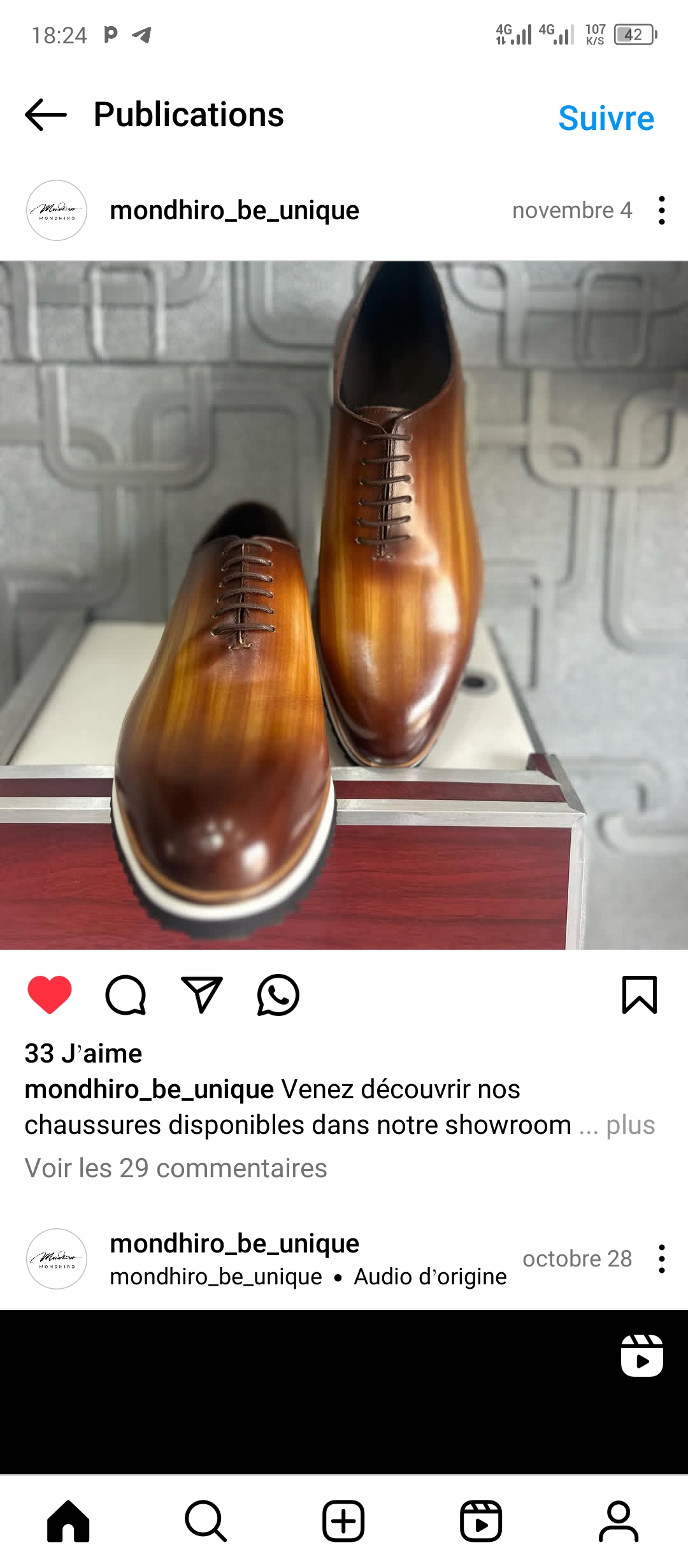688x1568 pixels.
Task: Follow the account with the Suivre button
Action: [x=606, y=118]
